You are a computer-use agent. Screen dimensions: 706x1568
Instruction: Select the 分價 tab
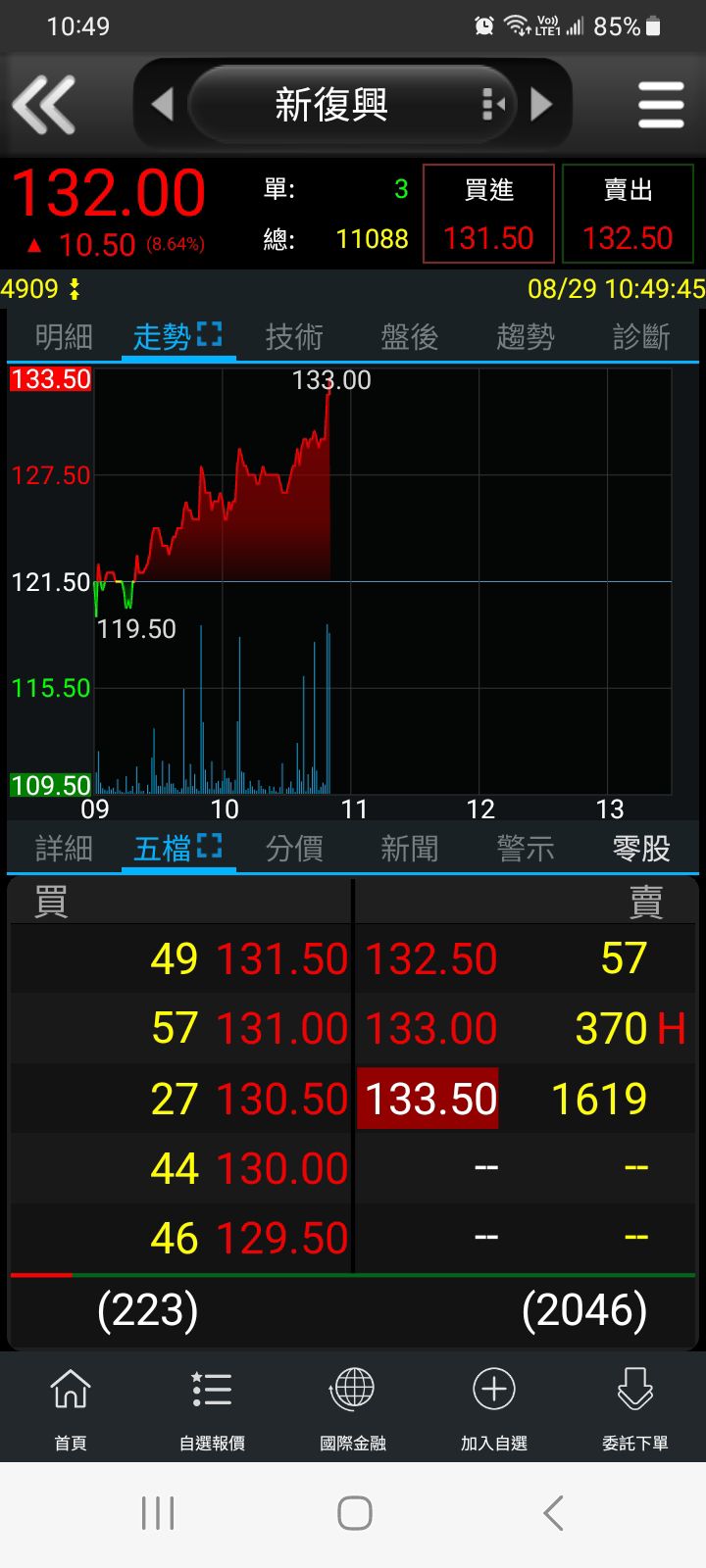[294, 849]
